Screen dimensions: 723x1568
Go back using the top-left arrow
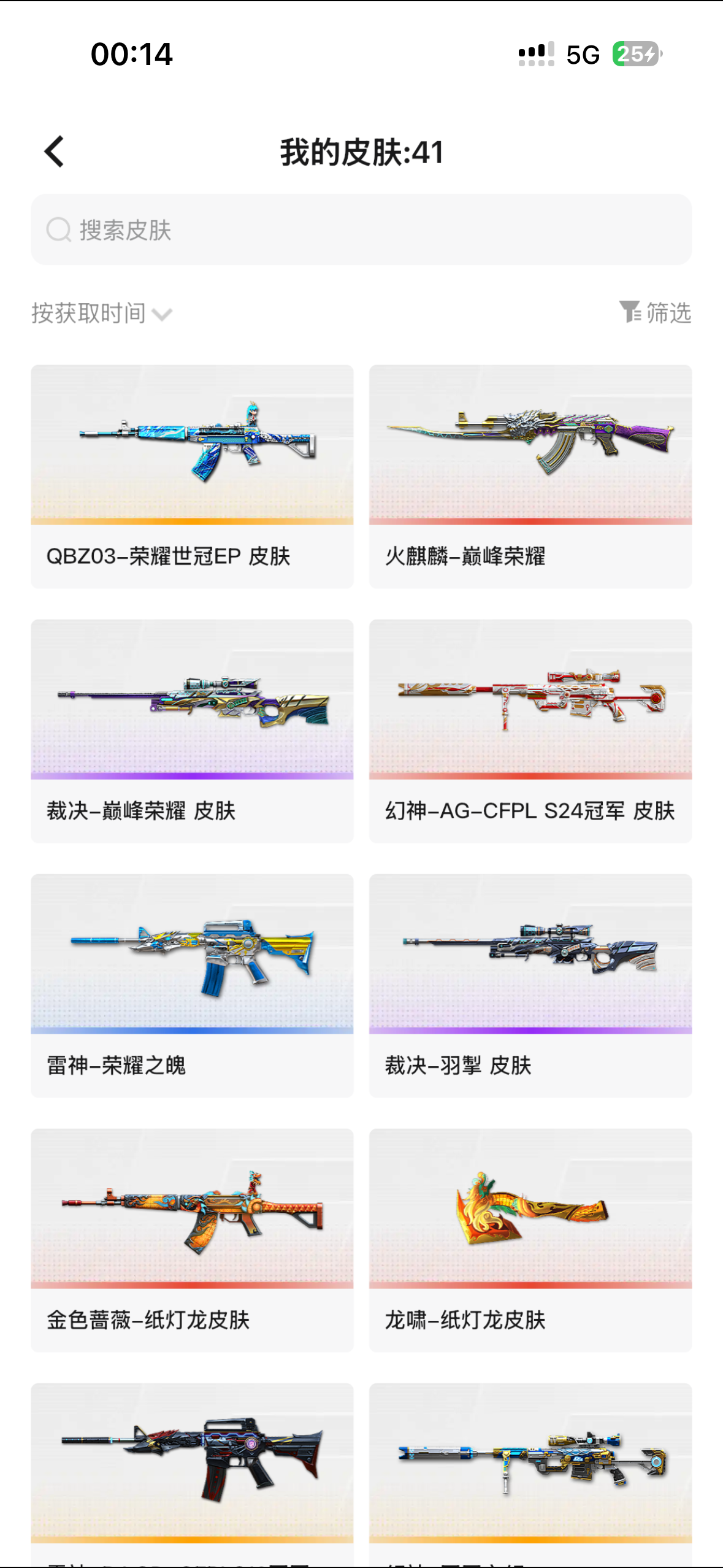54,152
